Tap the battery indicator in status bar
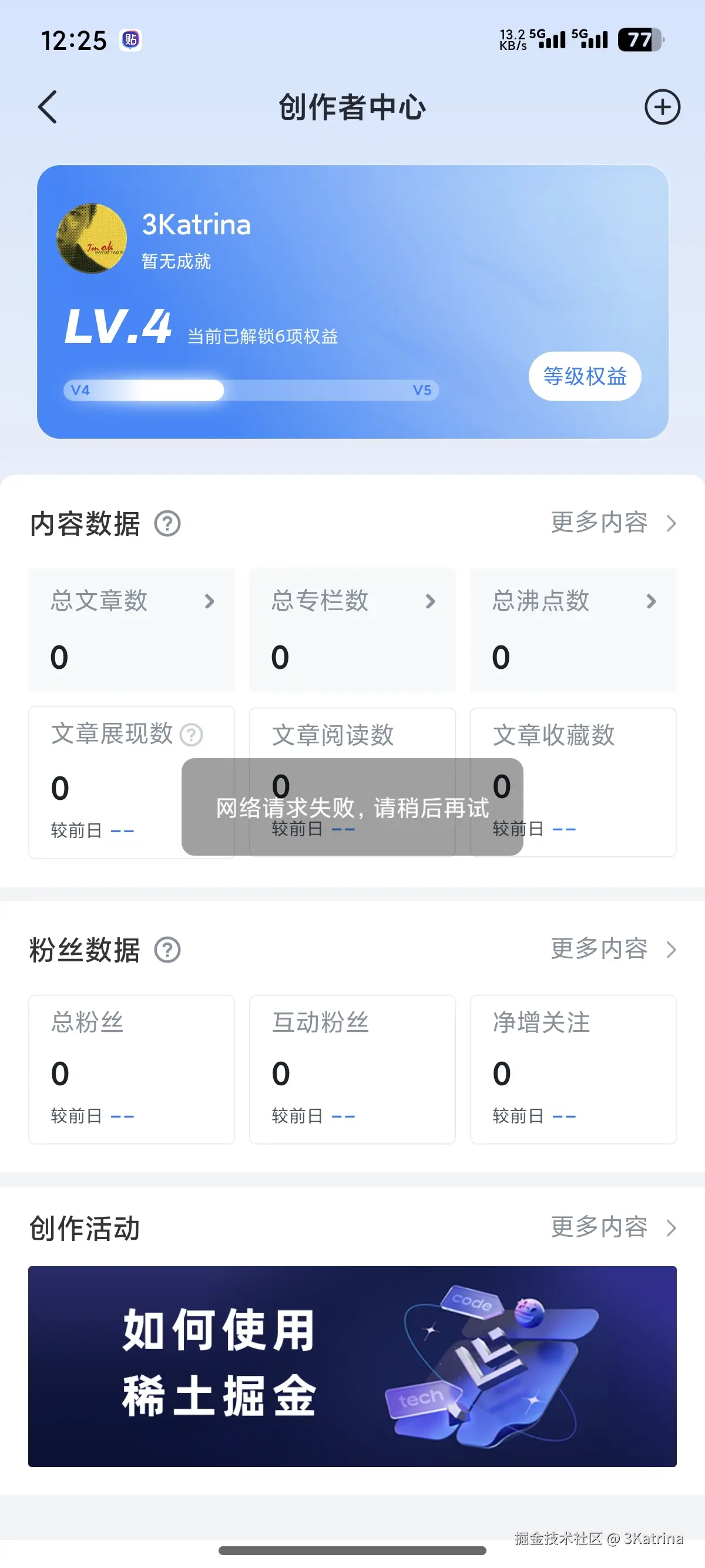Image resolution: width=705 pixels, height=1568 pixels. (x=639, y=39)
